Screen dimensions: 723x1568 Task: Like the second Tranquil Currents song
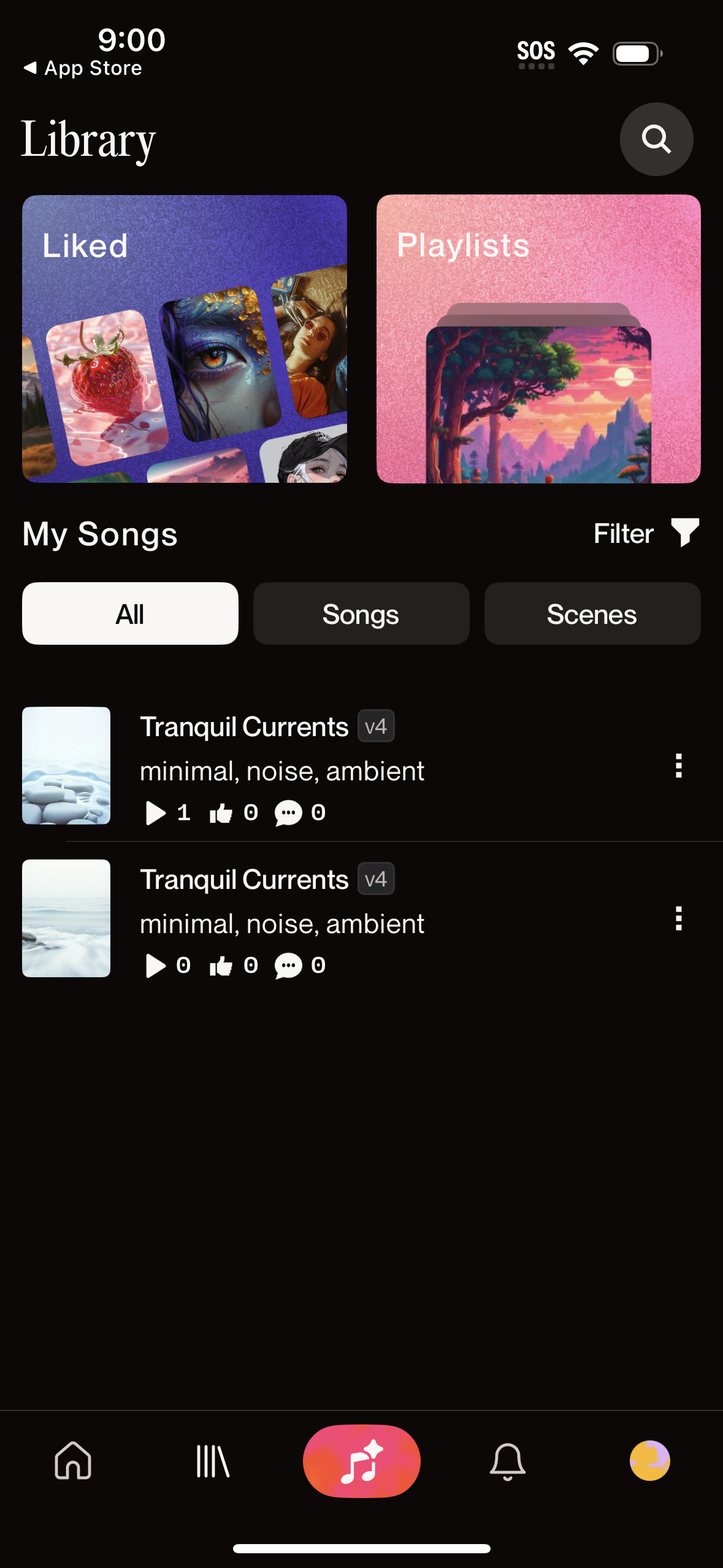tap(220, 965)
